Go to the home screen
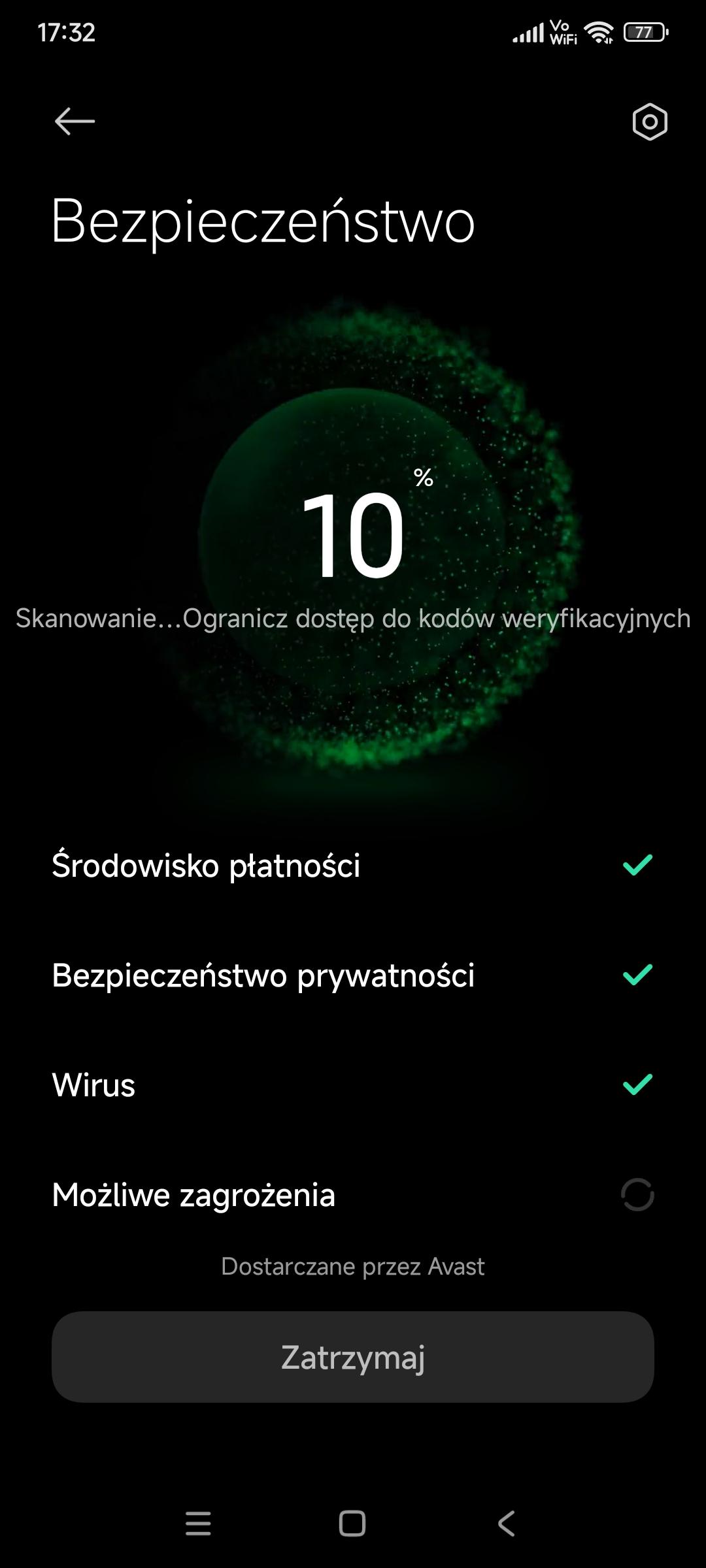The height and width of the screenshot is (1568, 706). (352, 1524)
